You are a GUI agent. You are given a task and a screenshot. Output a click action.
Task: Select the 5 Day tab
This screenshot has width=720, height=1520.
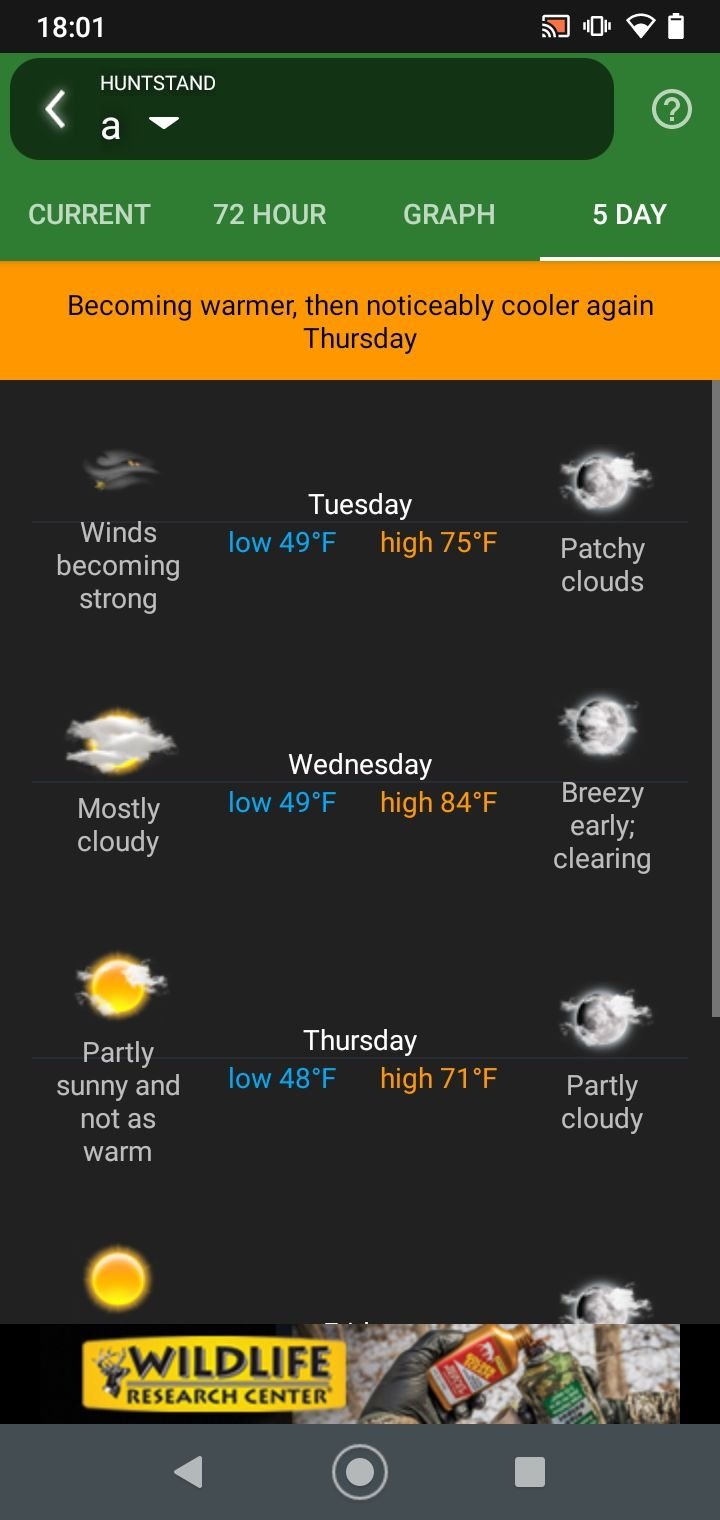pos(629,214)
